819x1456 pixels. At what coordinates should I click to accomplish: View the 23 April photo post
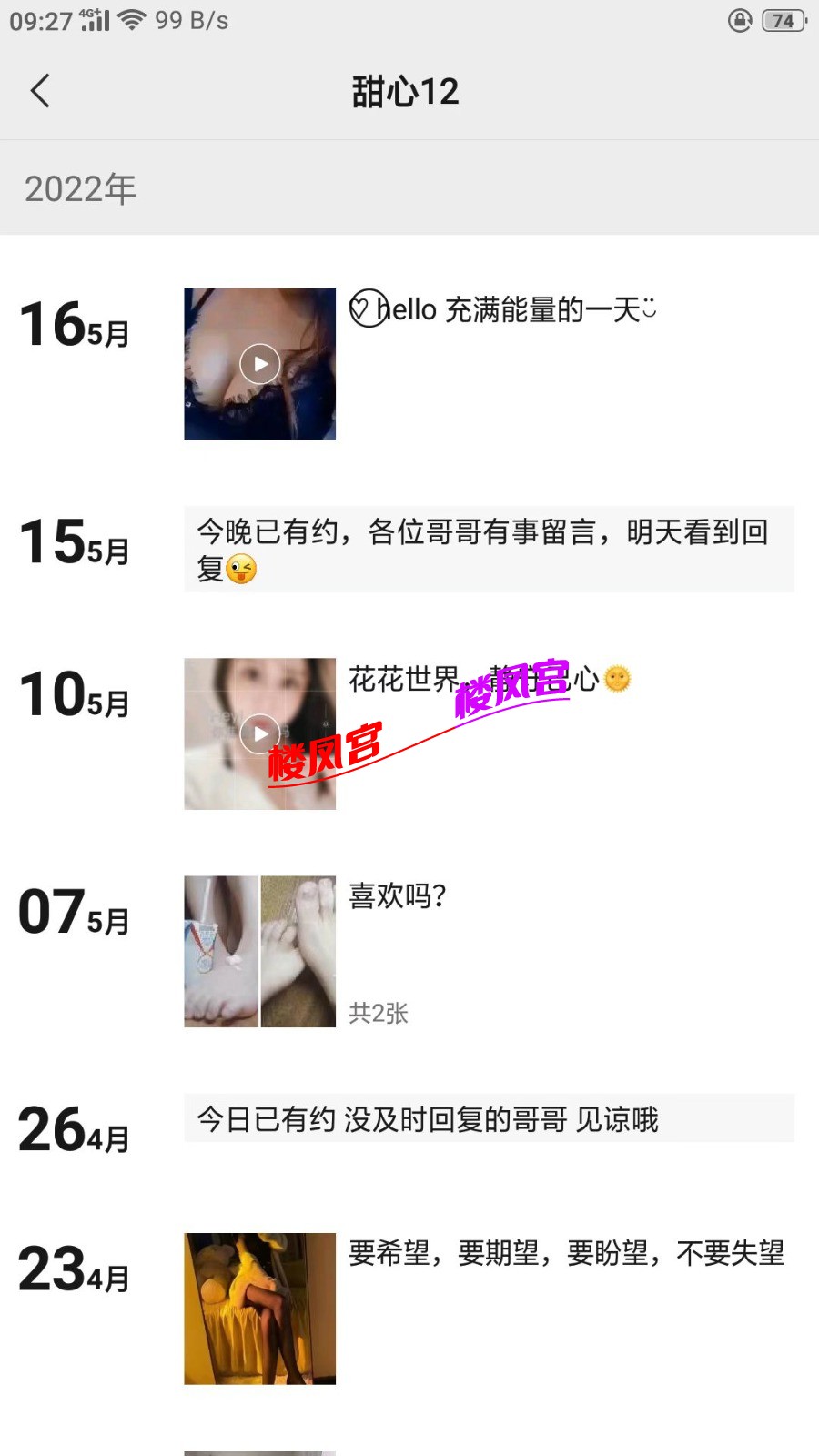[x=259, y=1309]
